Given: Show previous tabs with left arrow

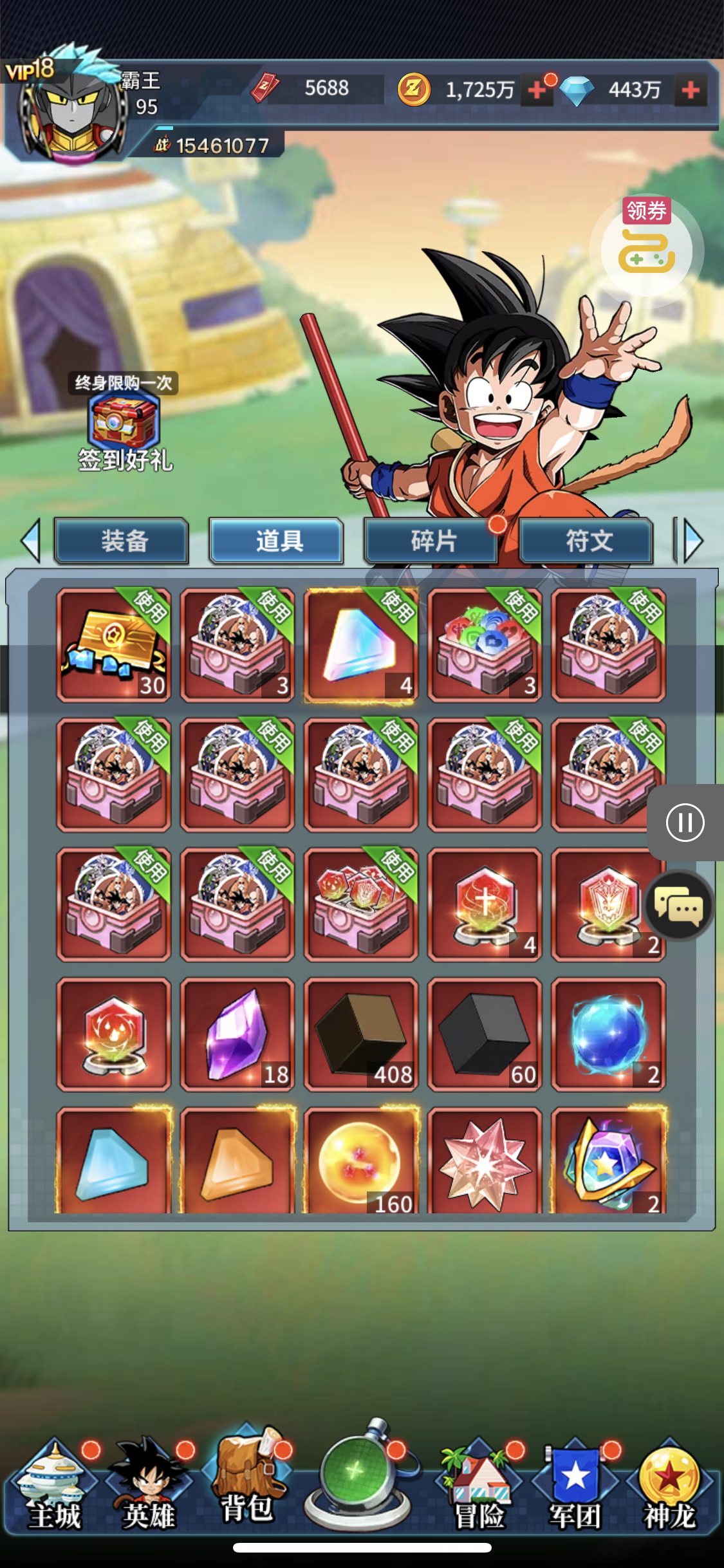Looking at the screenshot, I should [x=31, y=541].
